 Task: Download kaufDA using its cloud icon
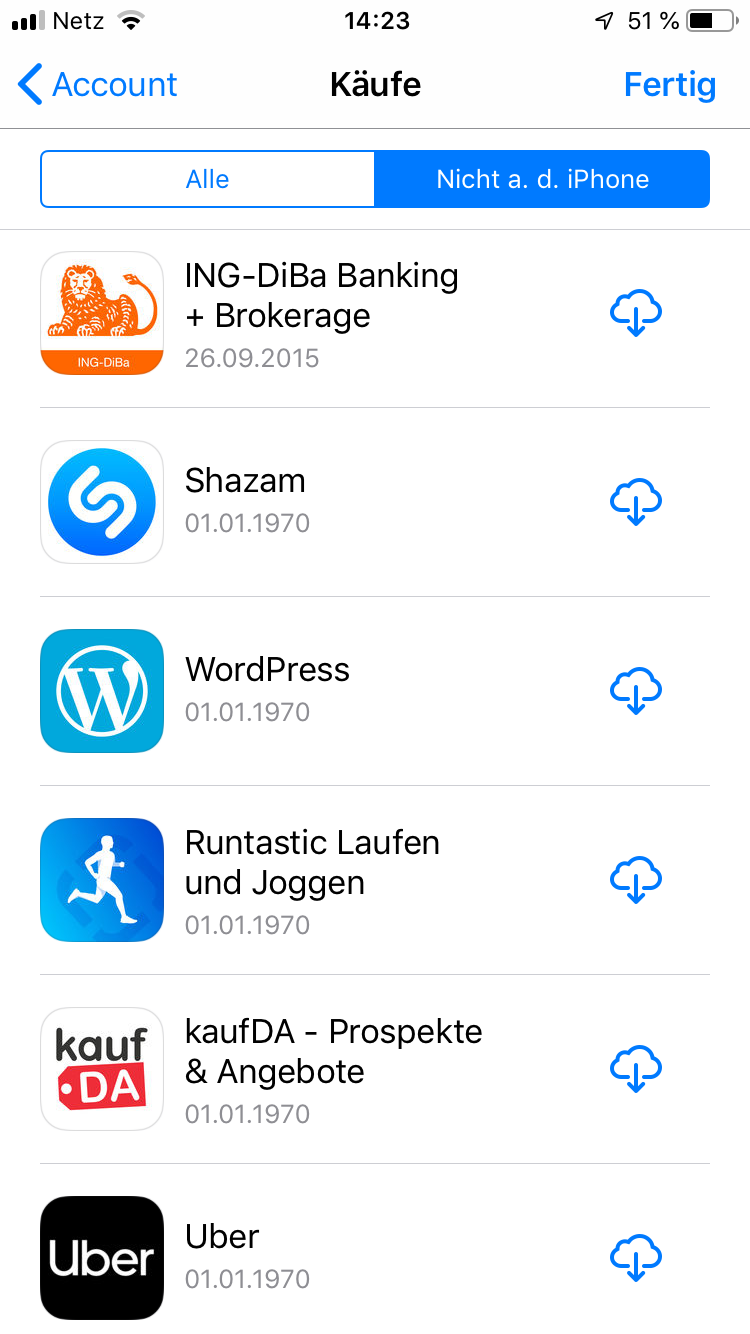tap(636, 1068)
